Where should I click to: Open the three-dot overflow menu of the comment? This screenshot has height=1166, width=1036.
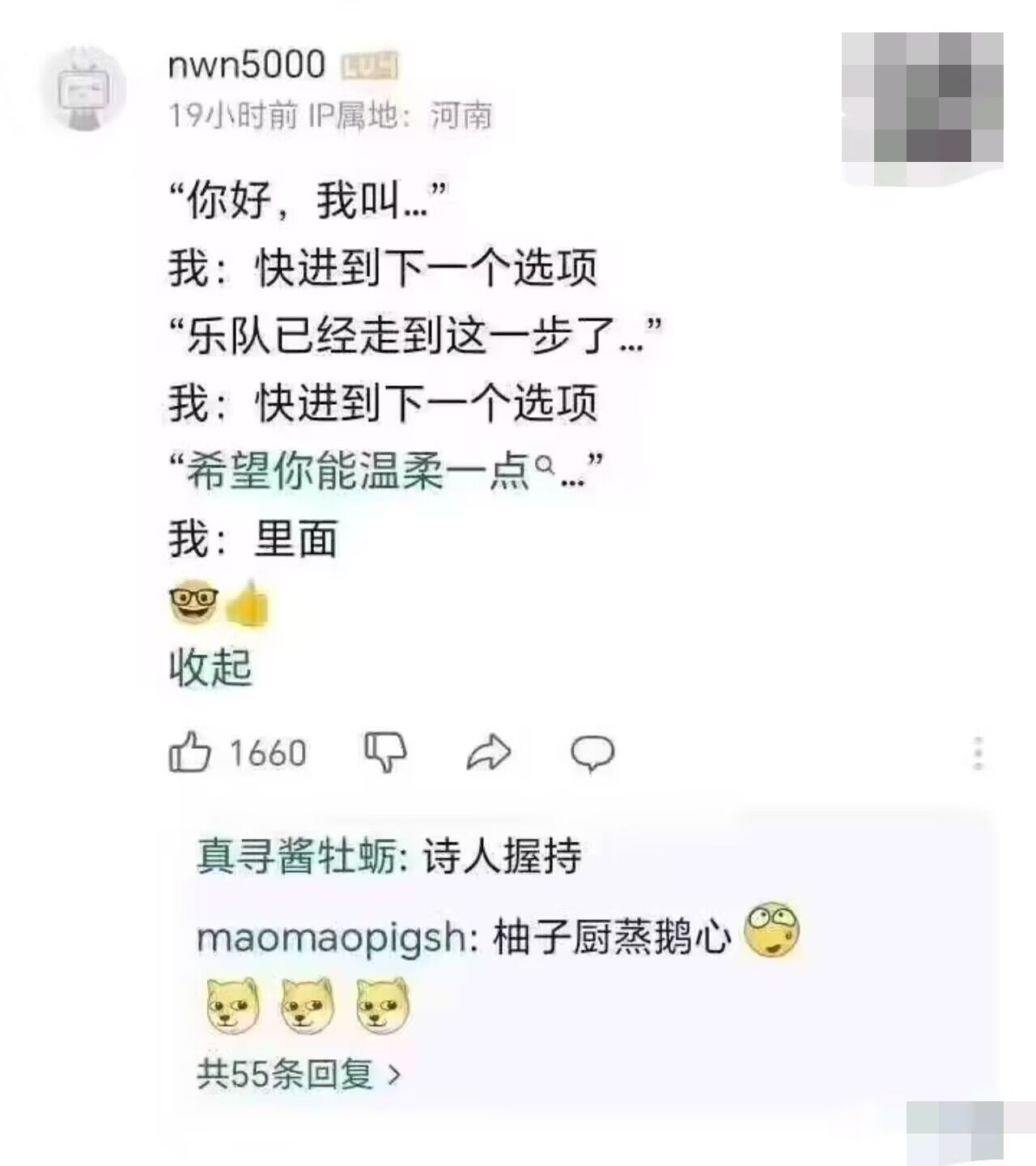click(979, 753)
